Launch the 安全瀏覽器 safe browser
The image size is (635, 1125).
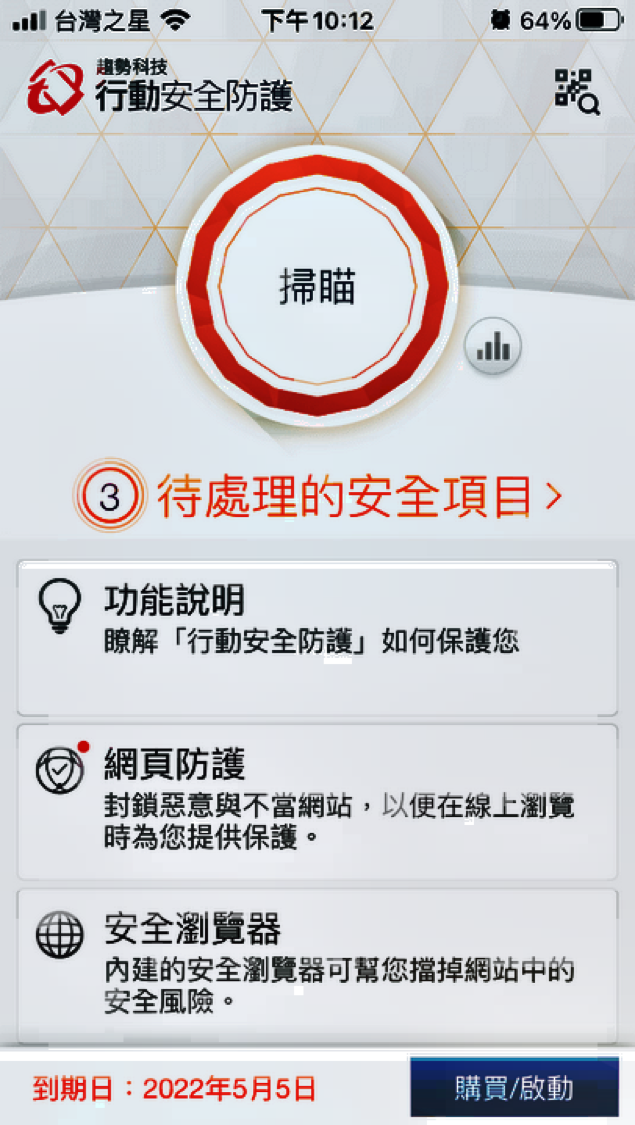click(317, 959)
